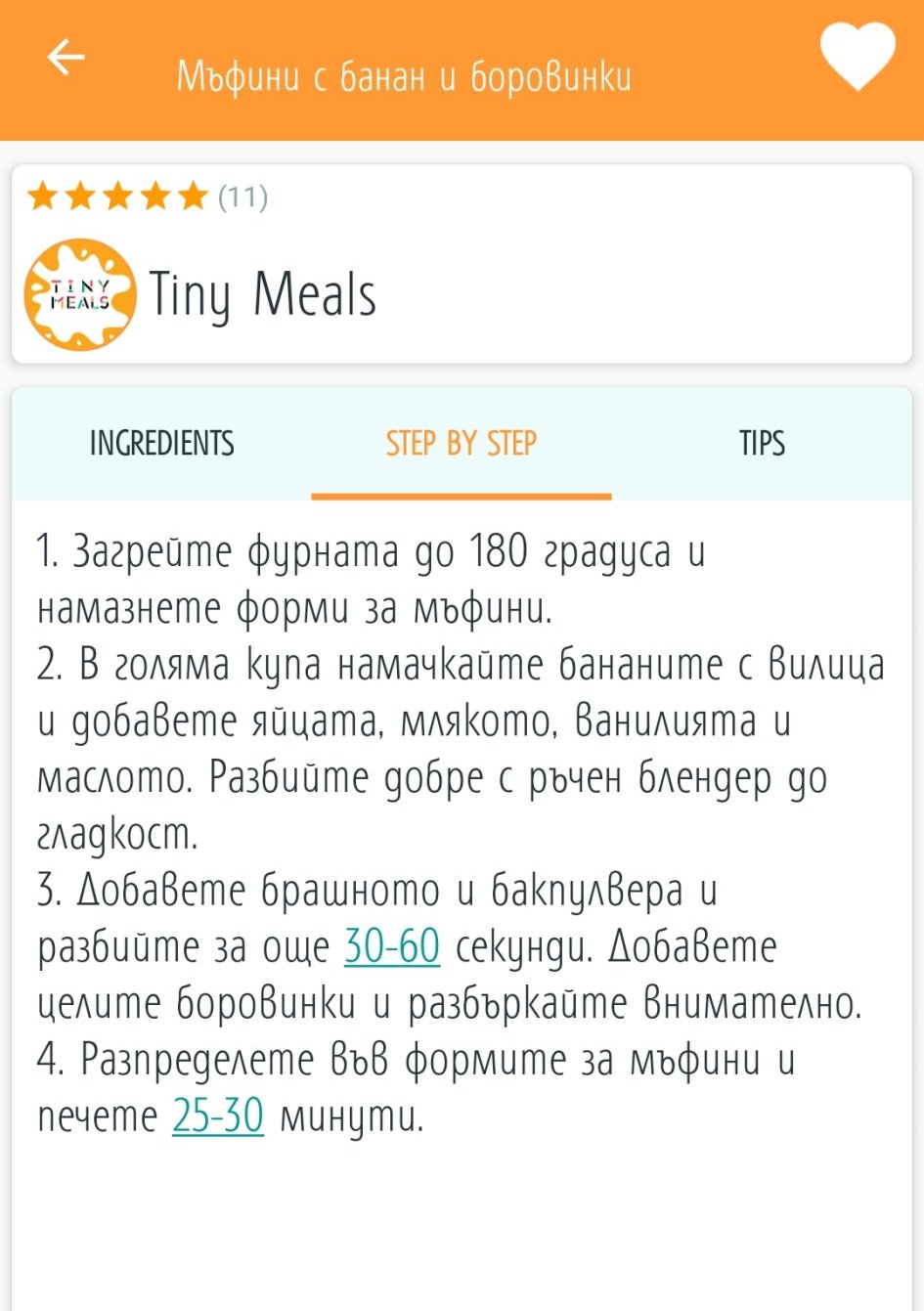Select the Step by Step tab
Image resolution: width=924 pixels, height=1311 pixels.
pos(461,444)
